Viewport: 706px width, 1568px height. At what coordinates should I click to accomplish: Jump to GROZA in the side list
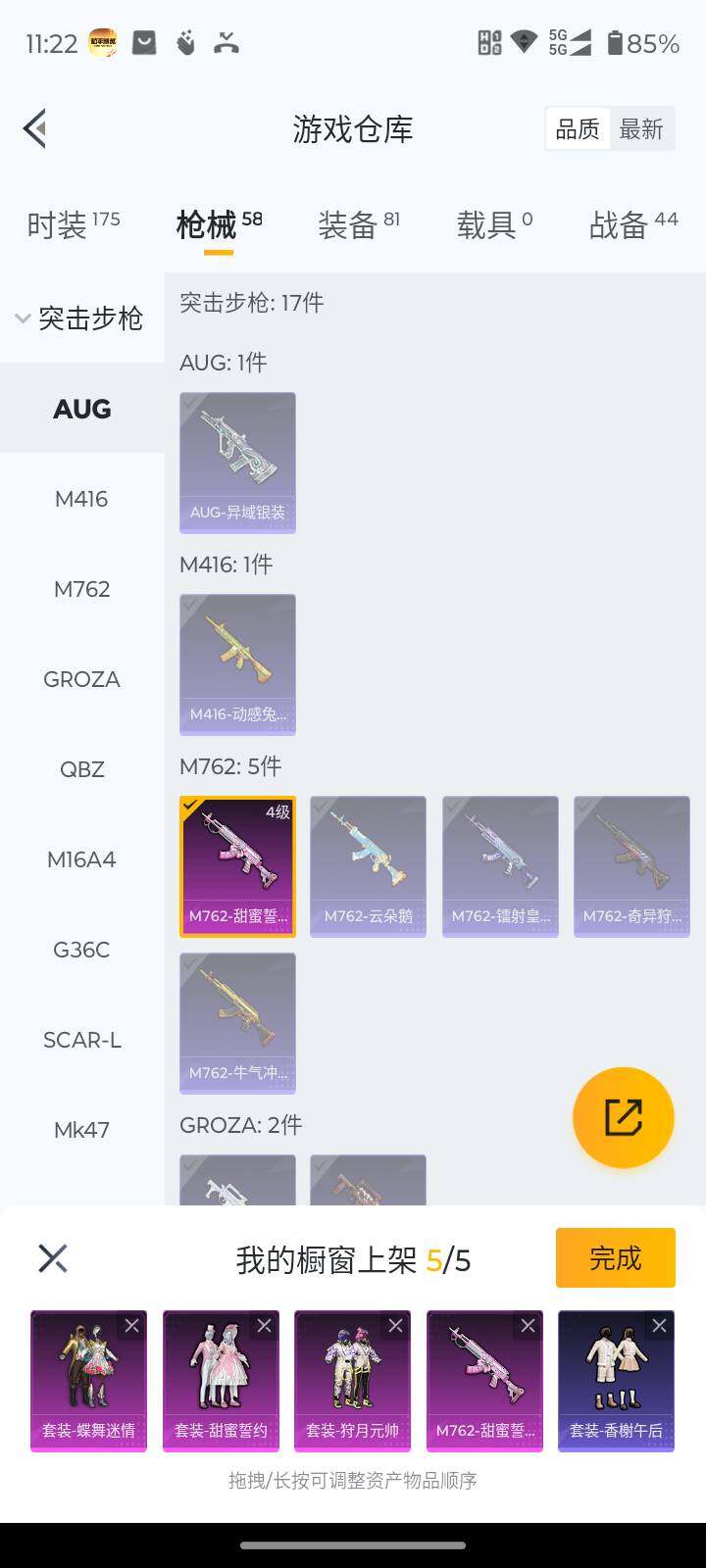[81, 679]
